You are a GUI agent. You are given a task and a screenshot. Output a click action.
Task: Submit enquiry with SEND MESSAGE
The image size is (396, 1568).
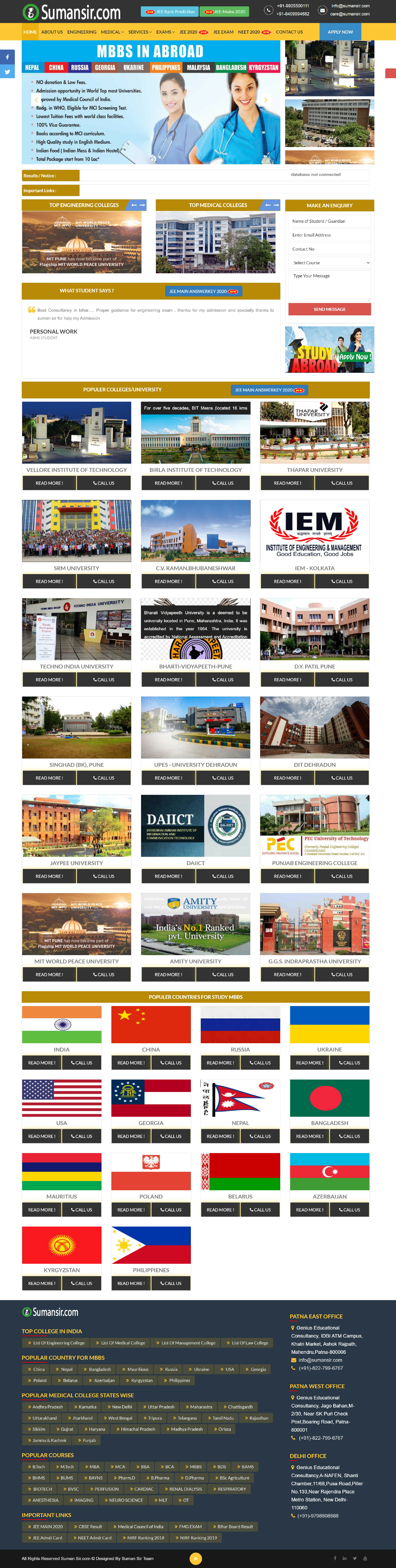click(329, 309)
